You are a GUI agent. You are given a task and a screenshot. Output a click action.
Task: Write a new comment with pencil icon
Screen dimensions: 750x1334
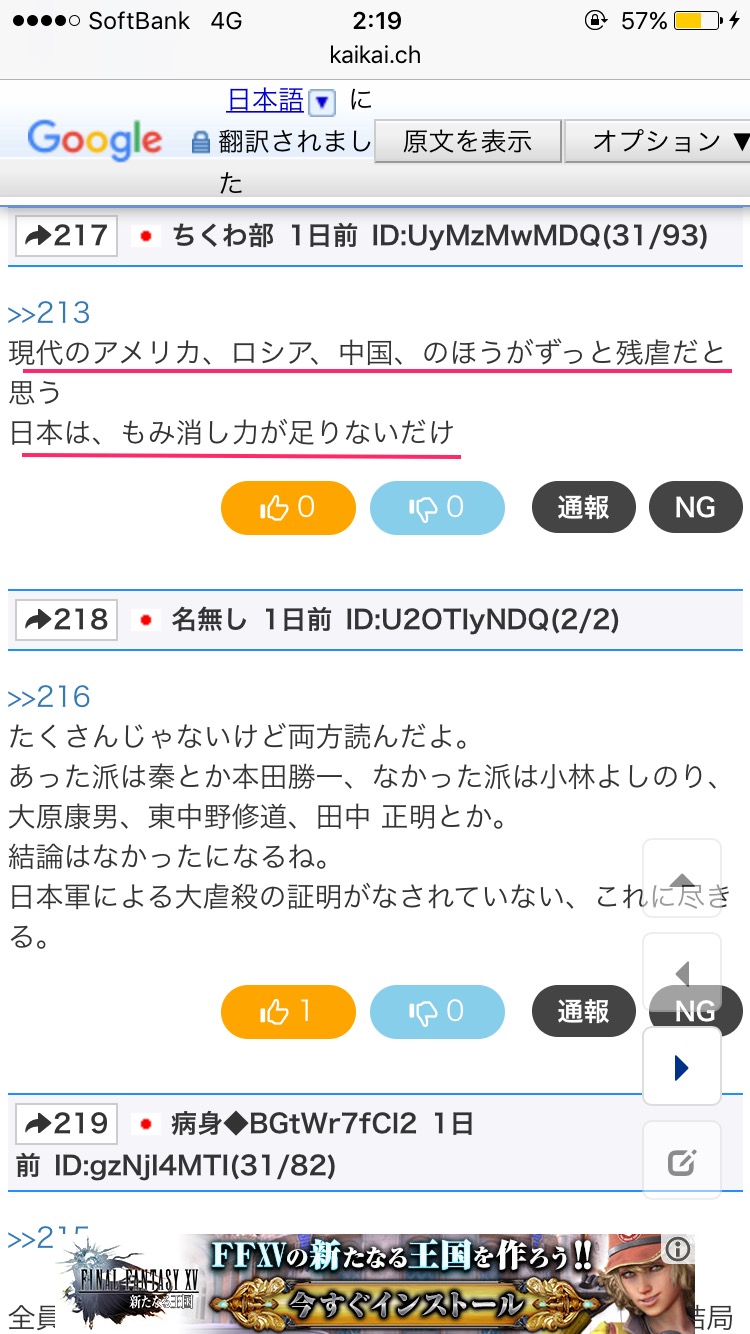coord(682,1161)
